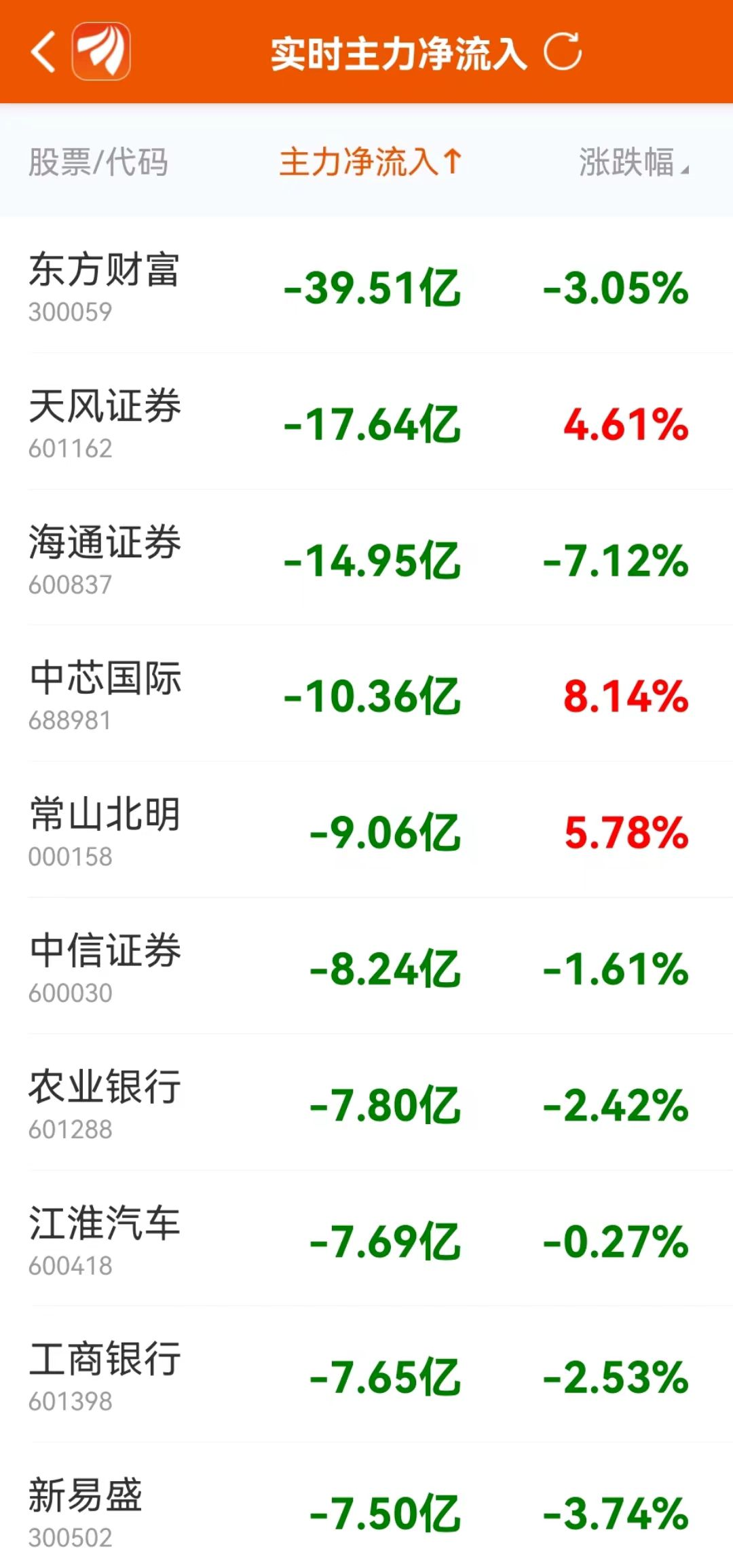Select the 中芯国际 stock row

105,694
